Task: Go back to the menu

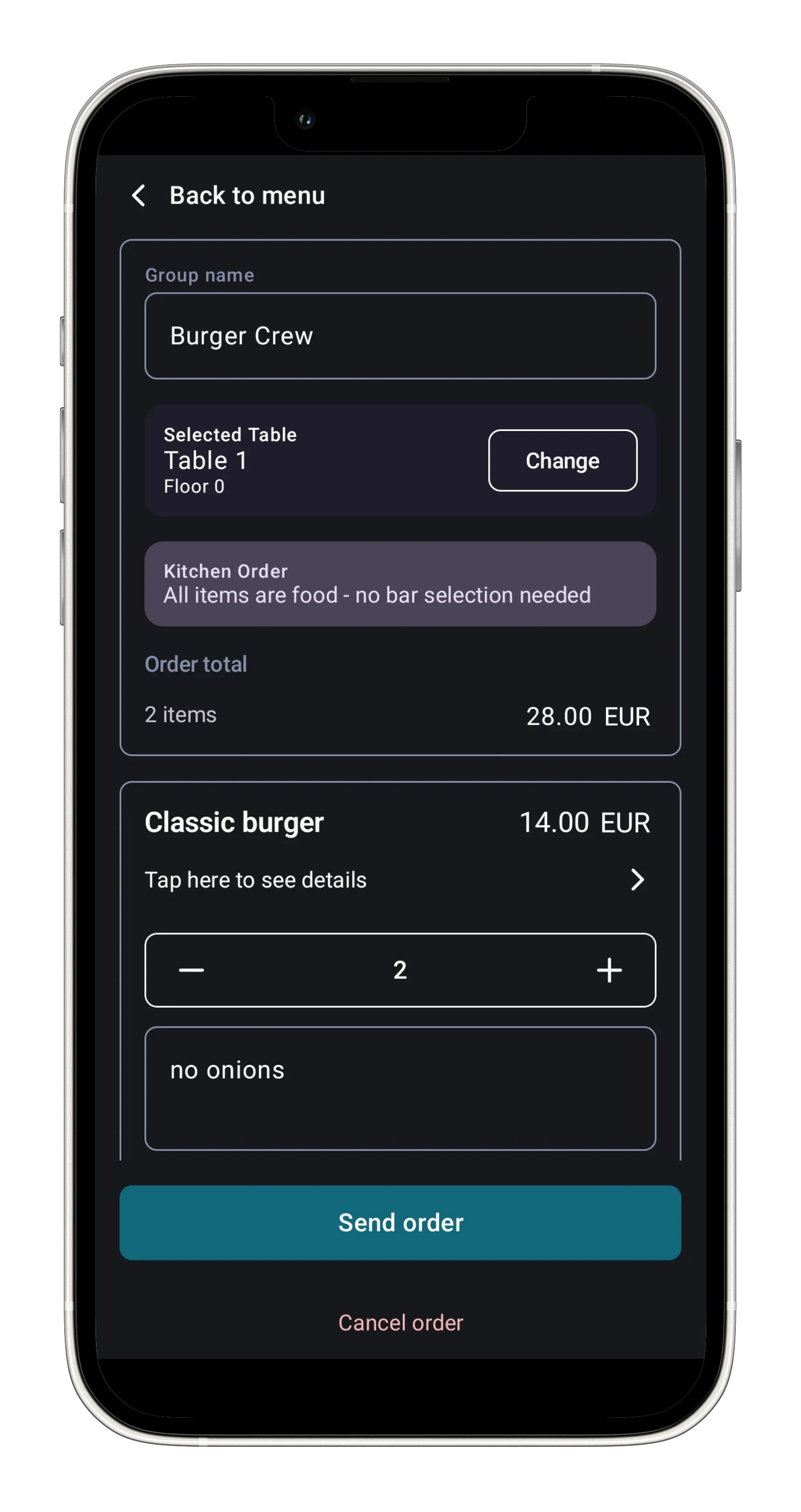Action: tap(229, 196)
